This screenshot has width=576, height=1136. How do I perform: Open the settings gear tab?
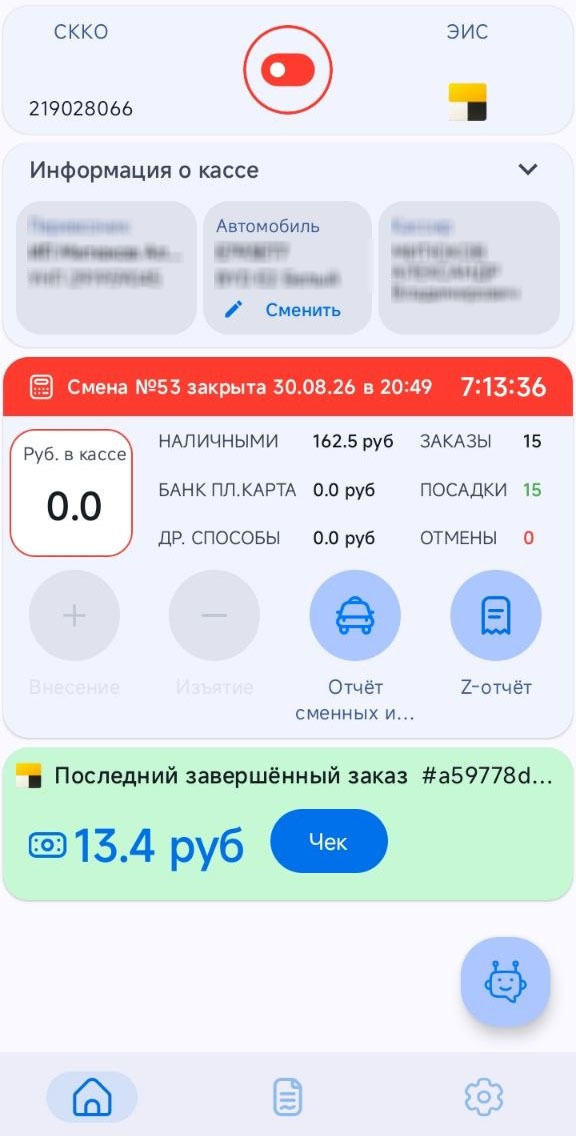[x=483, y=1097]
